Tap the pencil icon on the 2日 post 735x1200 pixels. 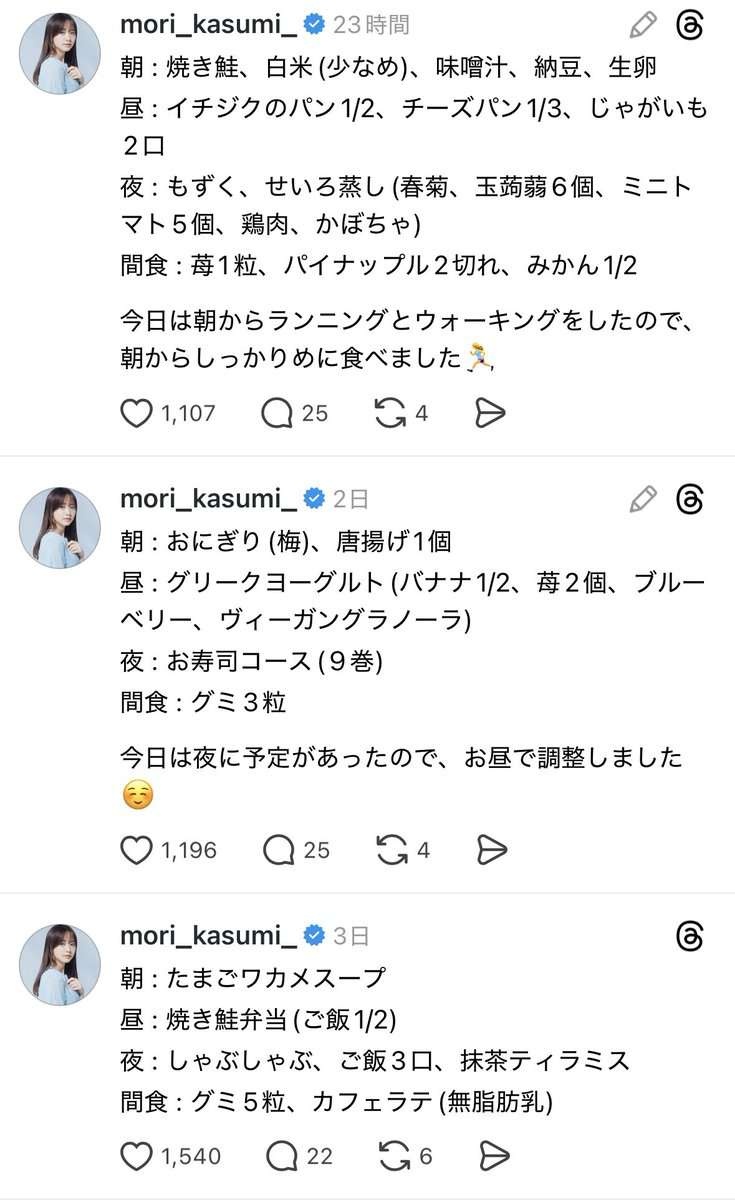click(644, 498)
